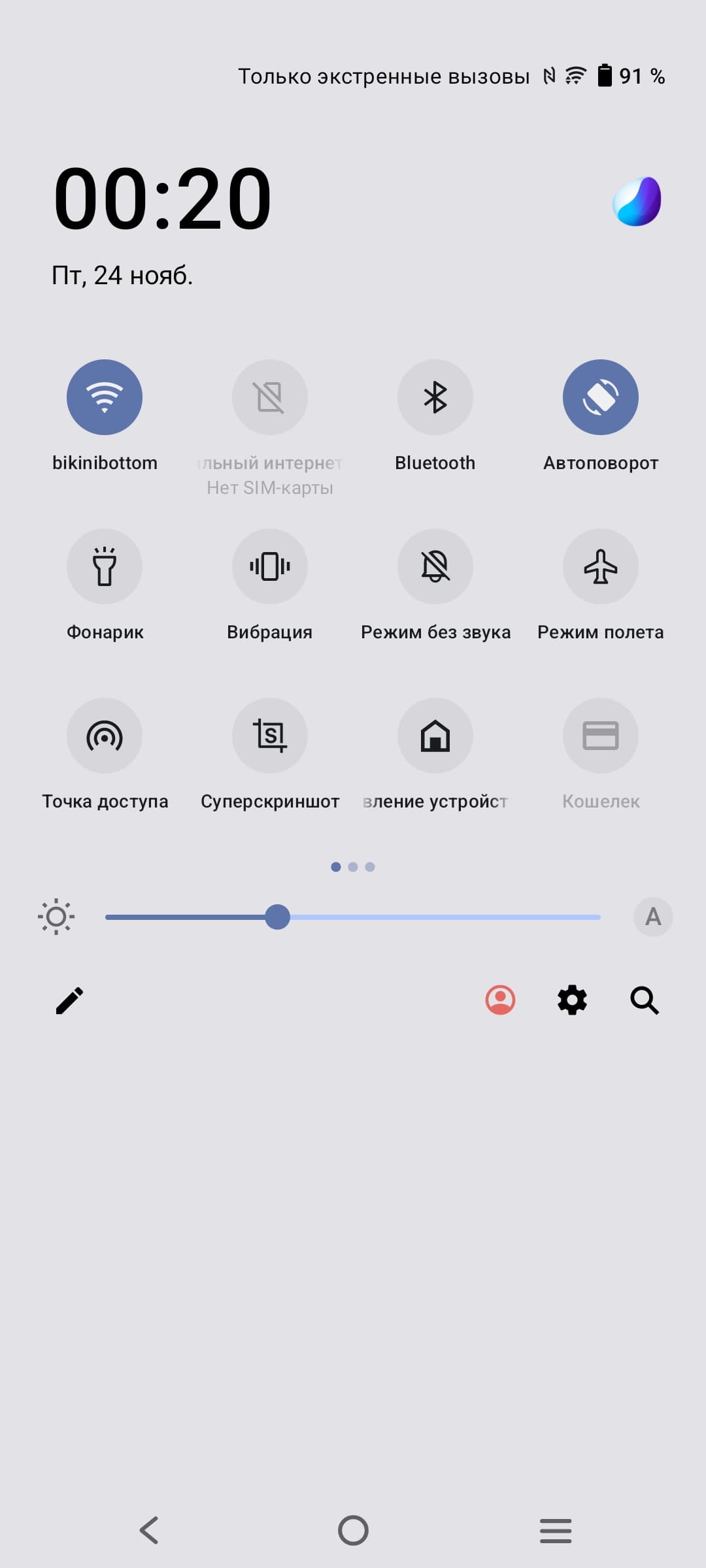Open search with the magnifier icon
This screenshot has height=1568, width=706.
click(x=645, y=1000)
